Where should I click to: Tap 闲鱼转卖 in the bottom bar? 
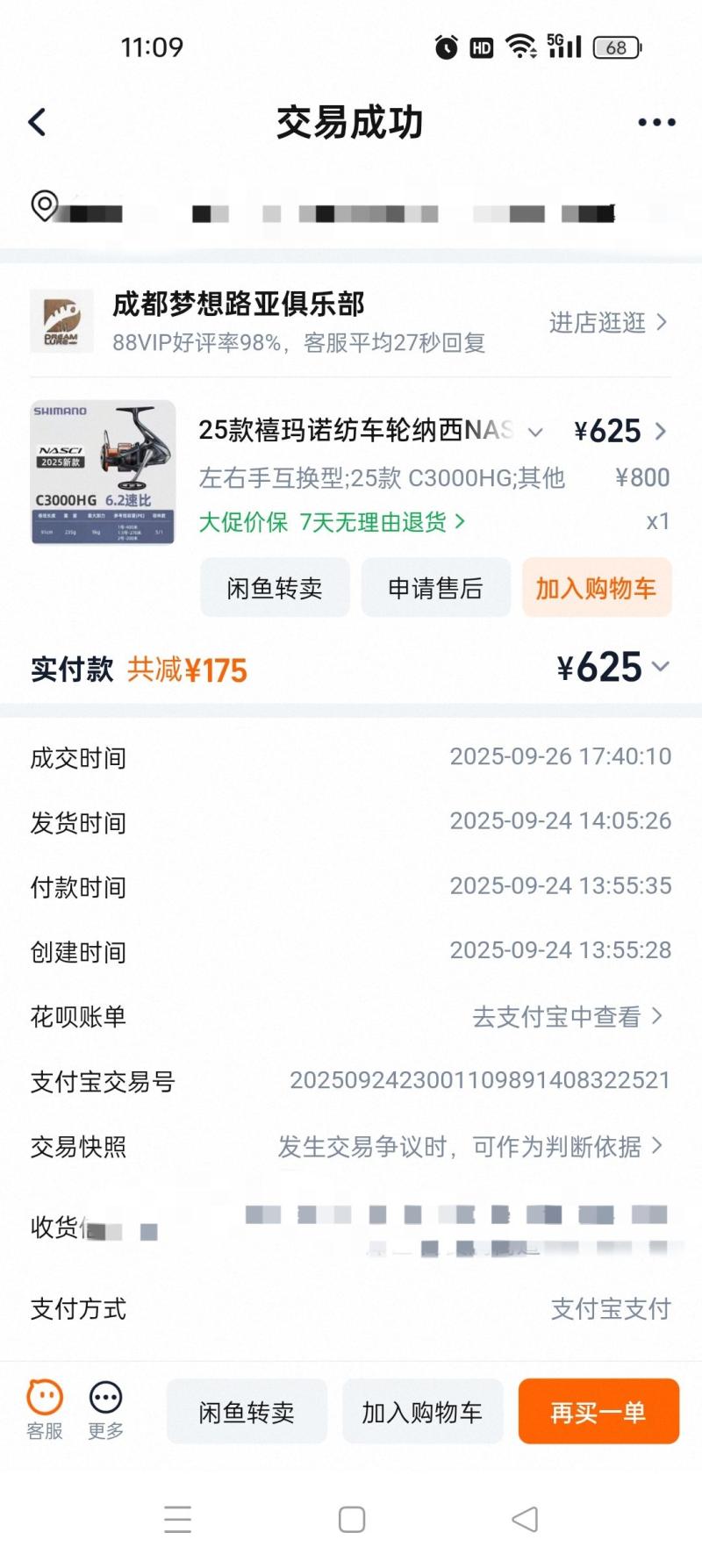tap(247, 1411)
